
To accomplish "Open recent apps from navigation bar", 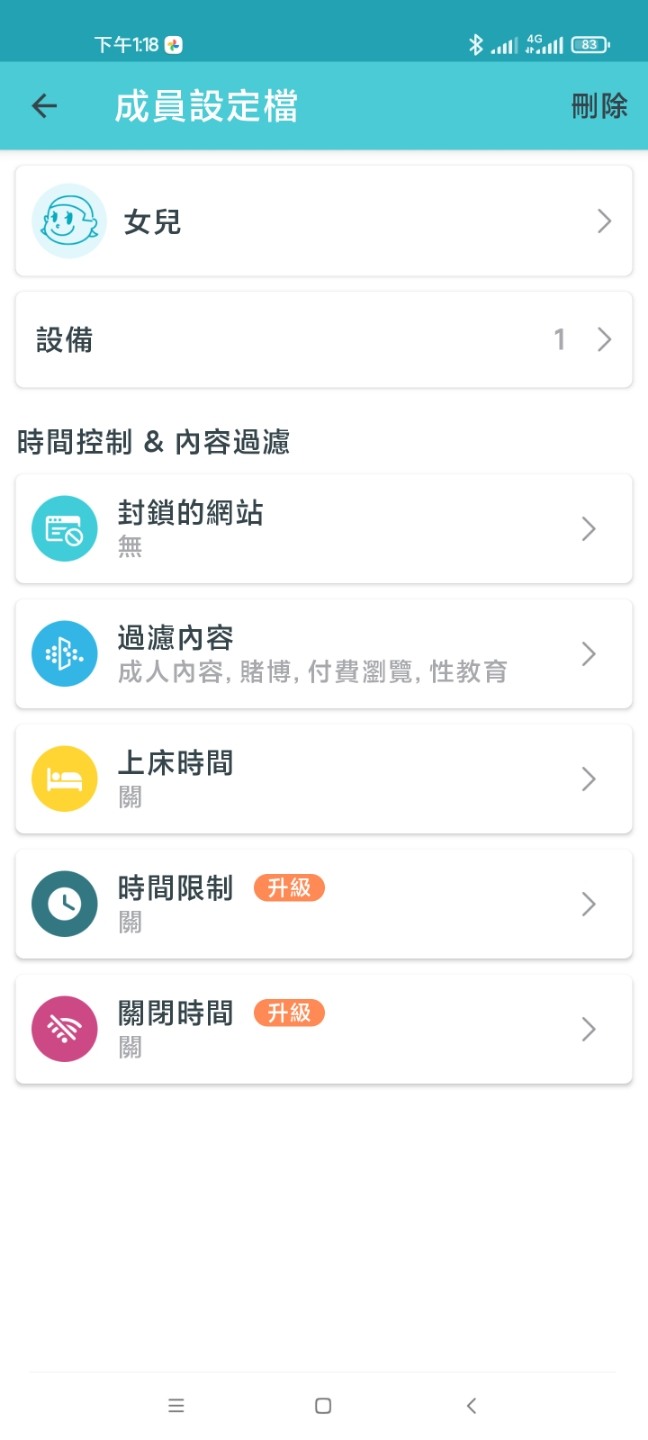I will tap(176, 1406).
